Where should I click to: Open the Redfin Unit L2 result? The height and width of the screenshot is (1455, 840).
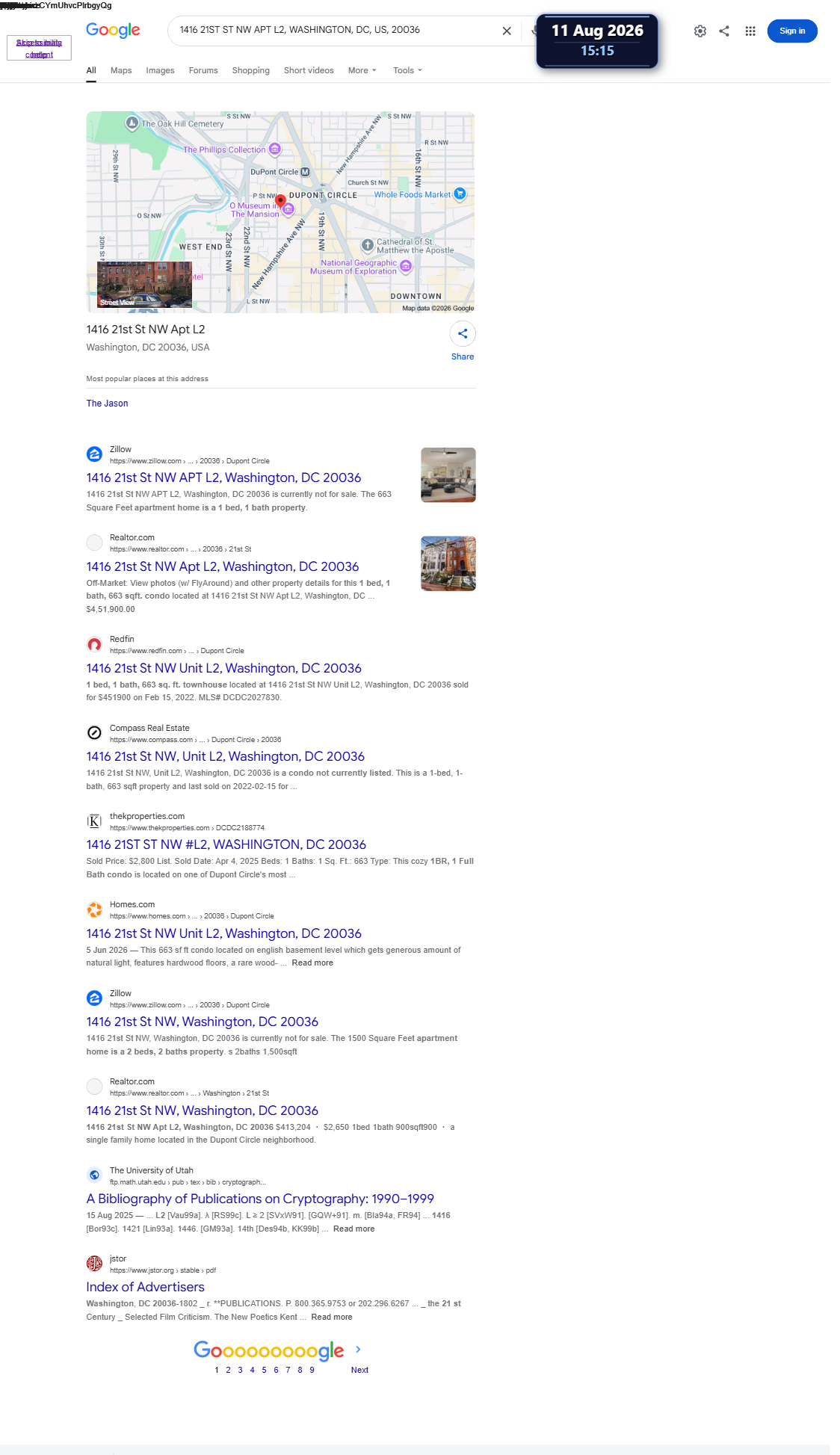(x=223, y=668)
